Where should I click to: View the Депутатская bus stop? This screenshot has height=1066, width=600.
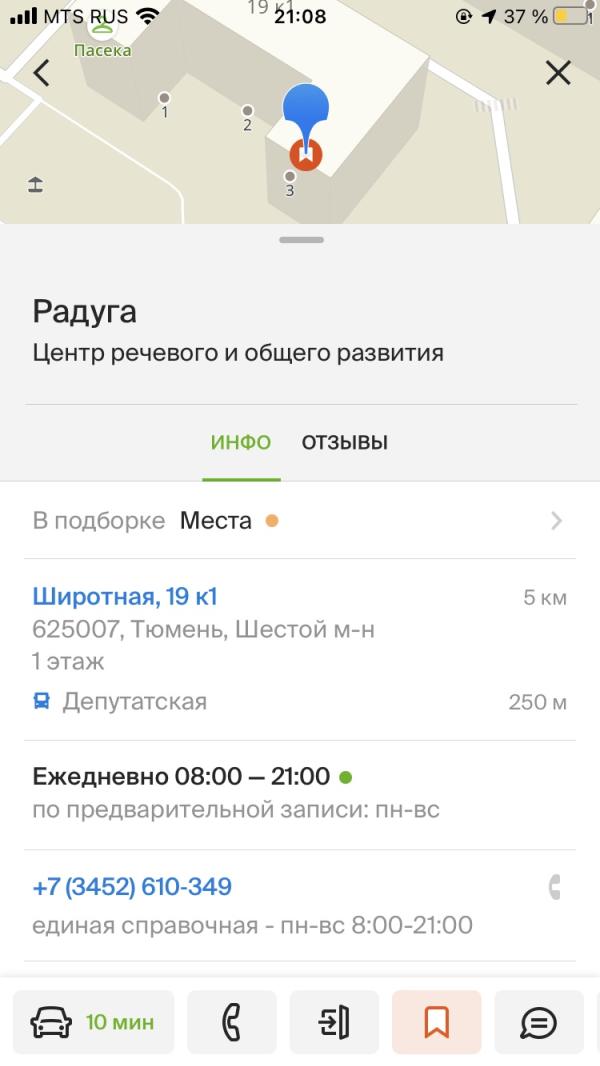134,701
